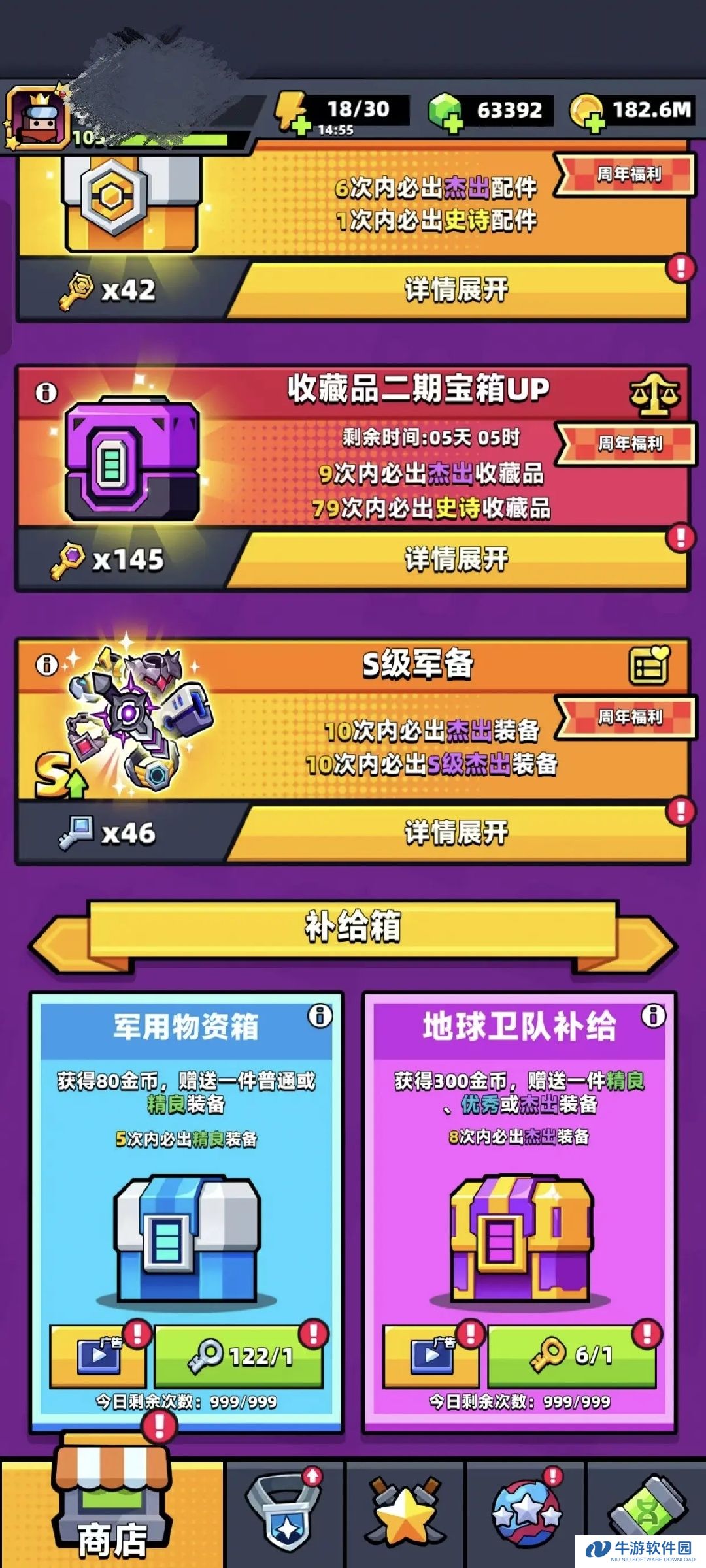This screenshot has width=706, height=1568.
Task: Expand details of 收藏品二期宝箱UP
Action: [x=458, y=559]
